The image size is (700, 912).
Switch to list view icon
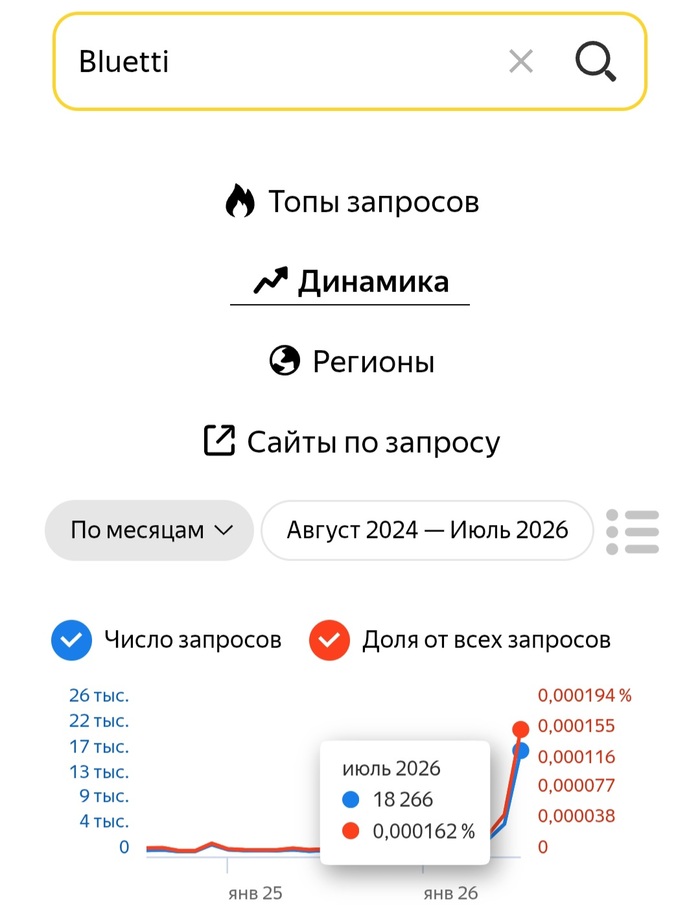(x=632, y=532)
